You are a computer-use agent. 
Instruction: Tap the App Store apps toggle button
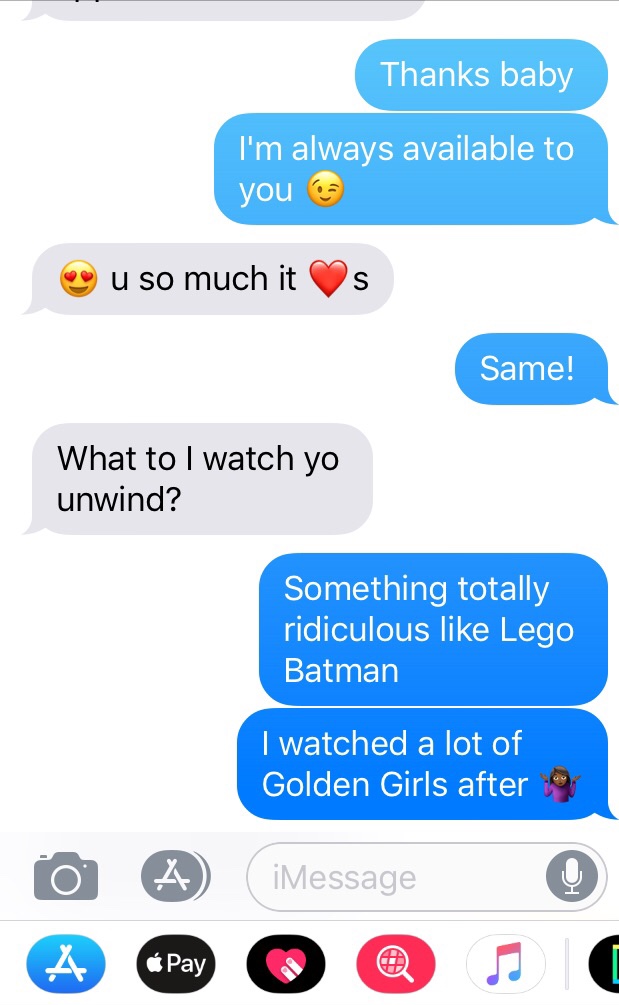pos(175,876)
